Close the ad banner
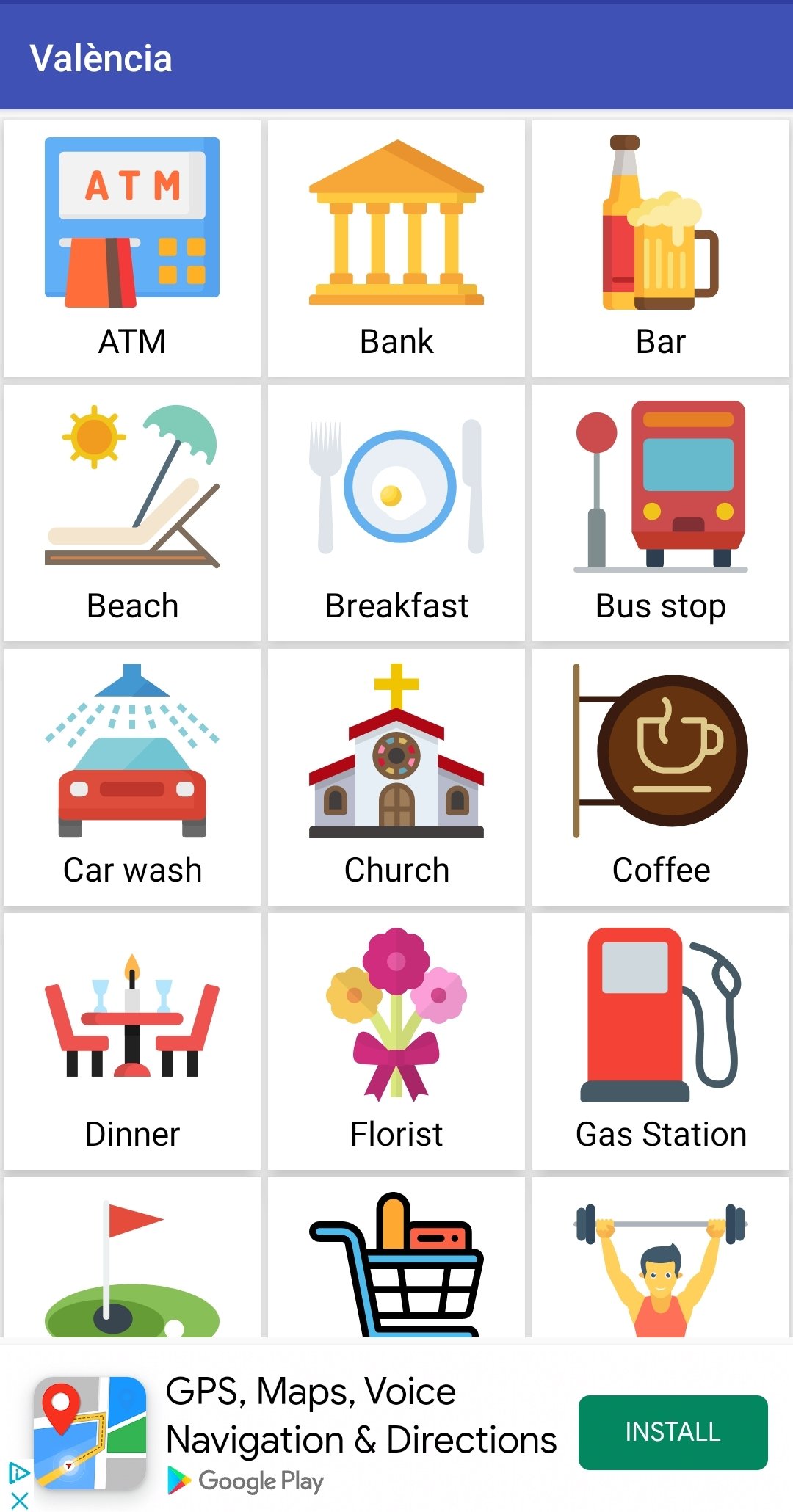Image resolution: width=793 pixels, height=1512 pixels. [x=19, y=1500]
